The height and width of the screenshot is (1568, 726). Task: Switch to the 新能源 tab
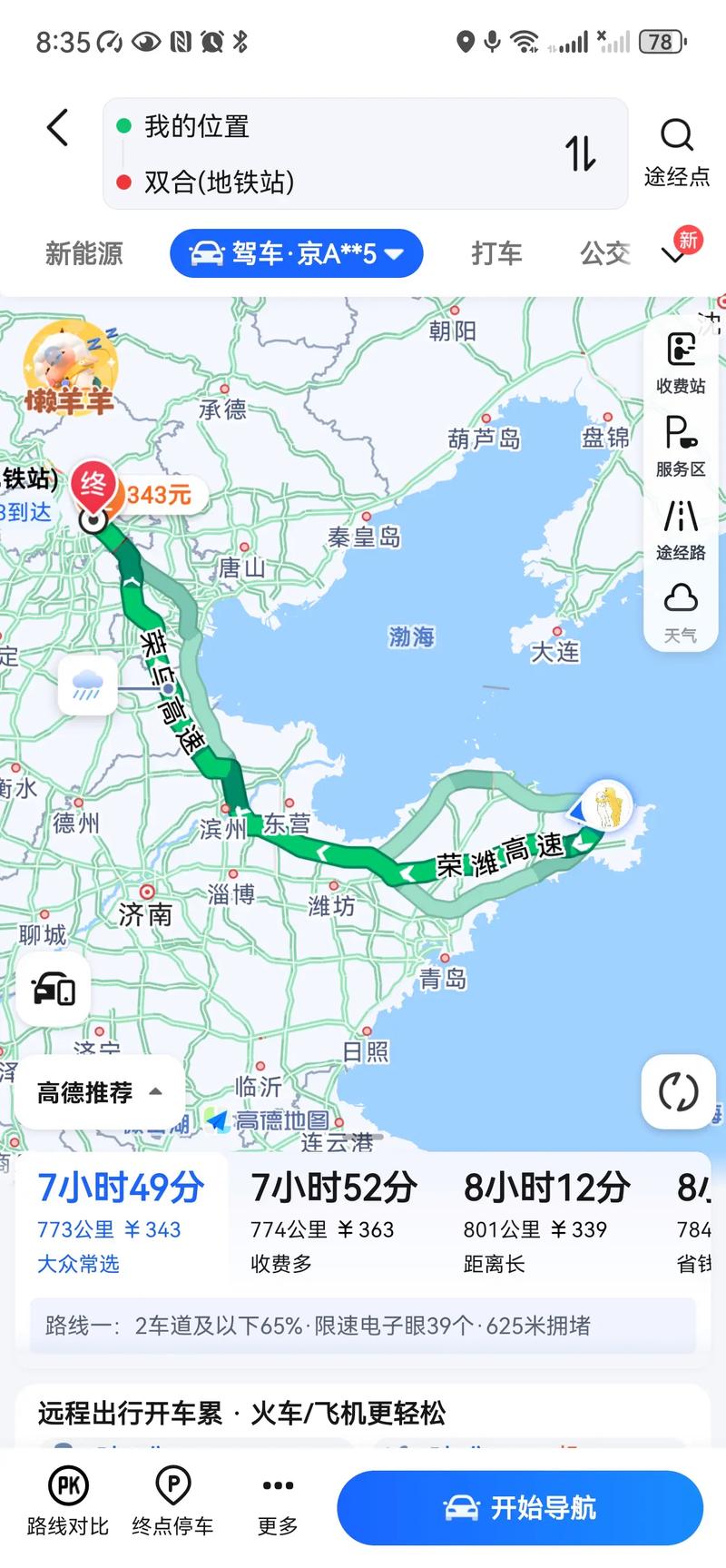coord(84,253)
